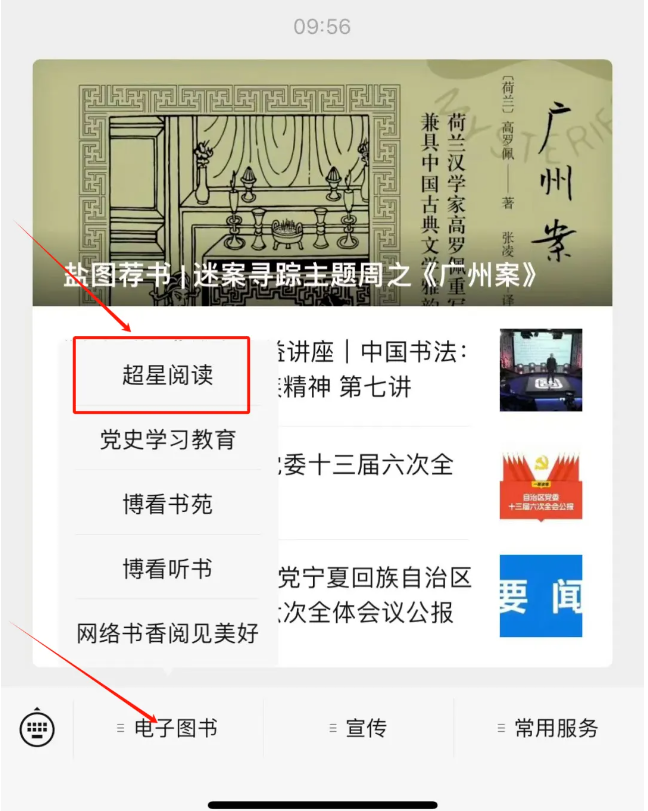Image resolution: width=648 pixels, height=811 pixels.
Task: Tap the 博看听书 menu option
Action: pos(167,569)
